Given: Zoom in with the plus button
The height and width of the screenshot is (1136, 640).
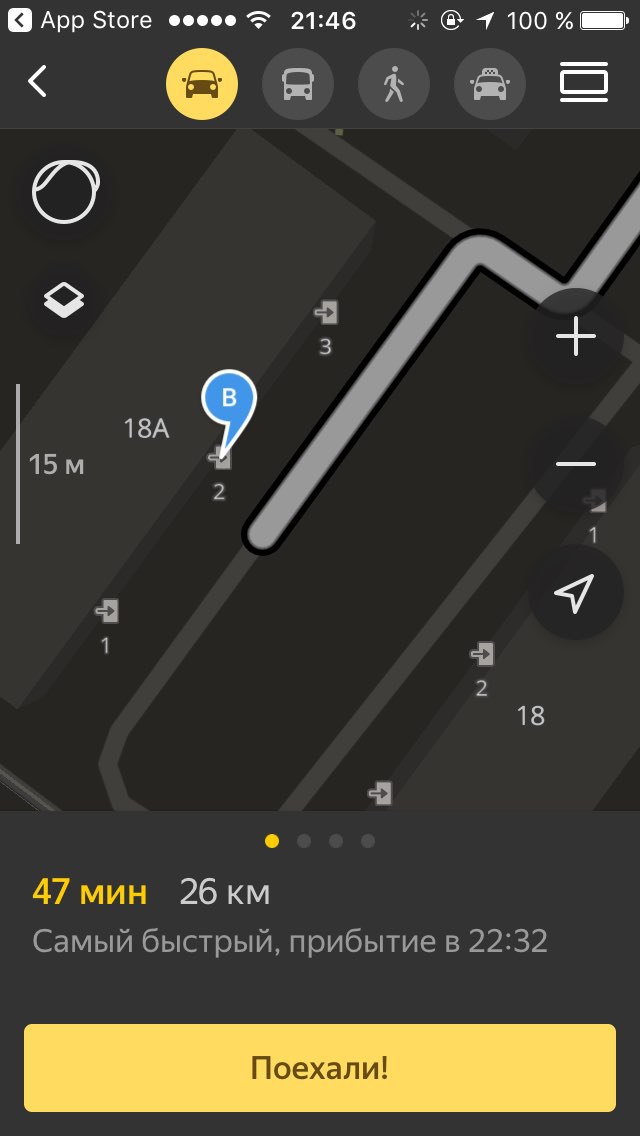Looking at the screenshot, I should (576, 336).
